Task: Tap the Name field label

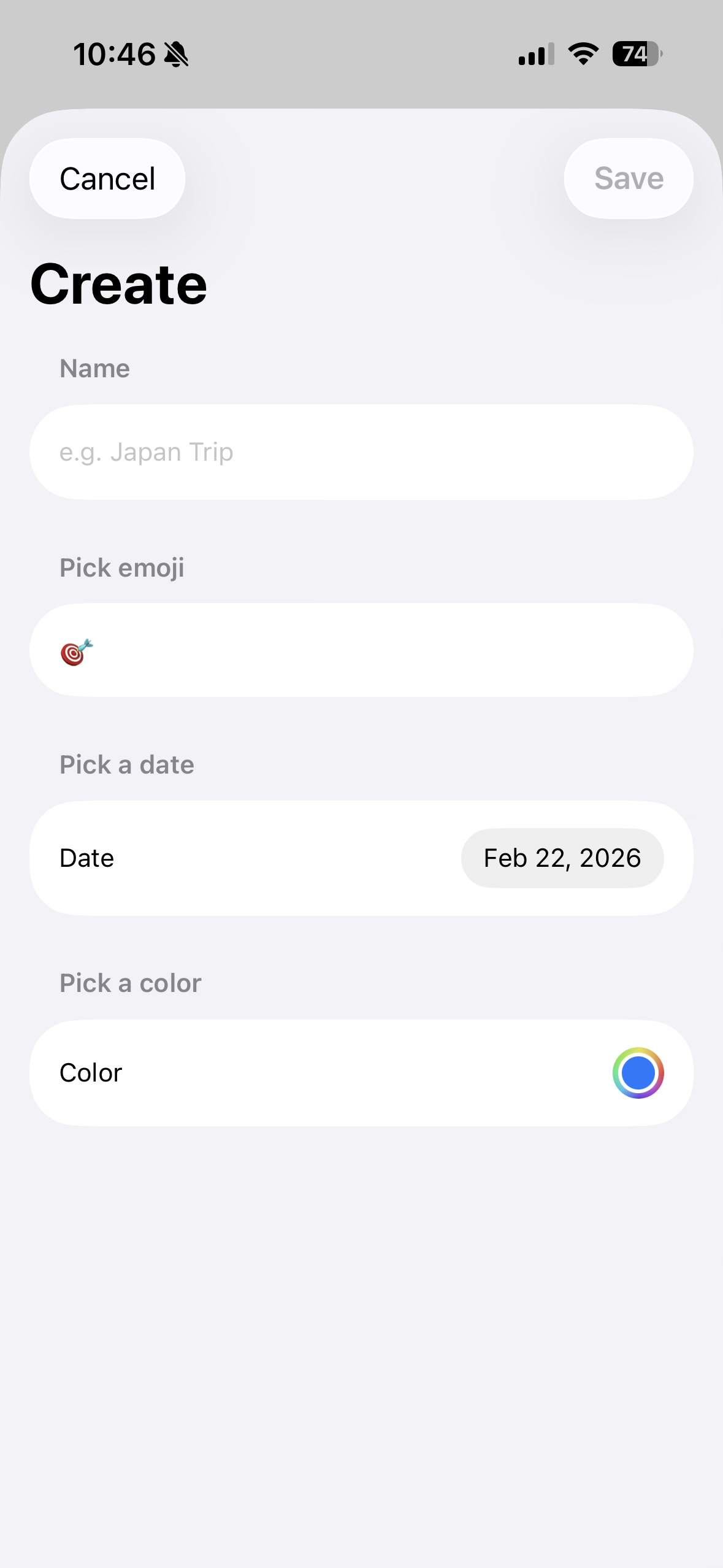Action: (x=93, y=368)
